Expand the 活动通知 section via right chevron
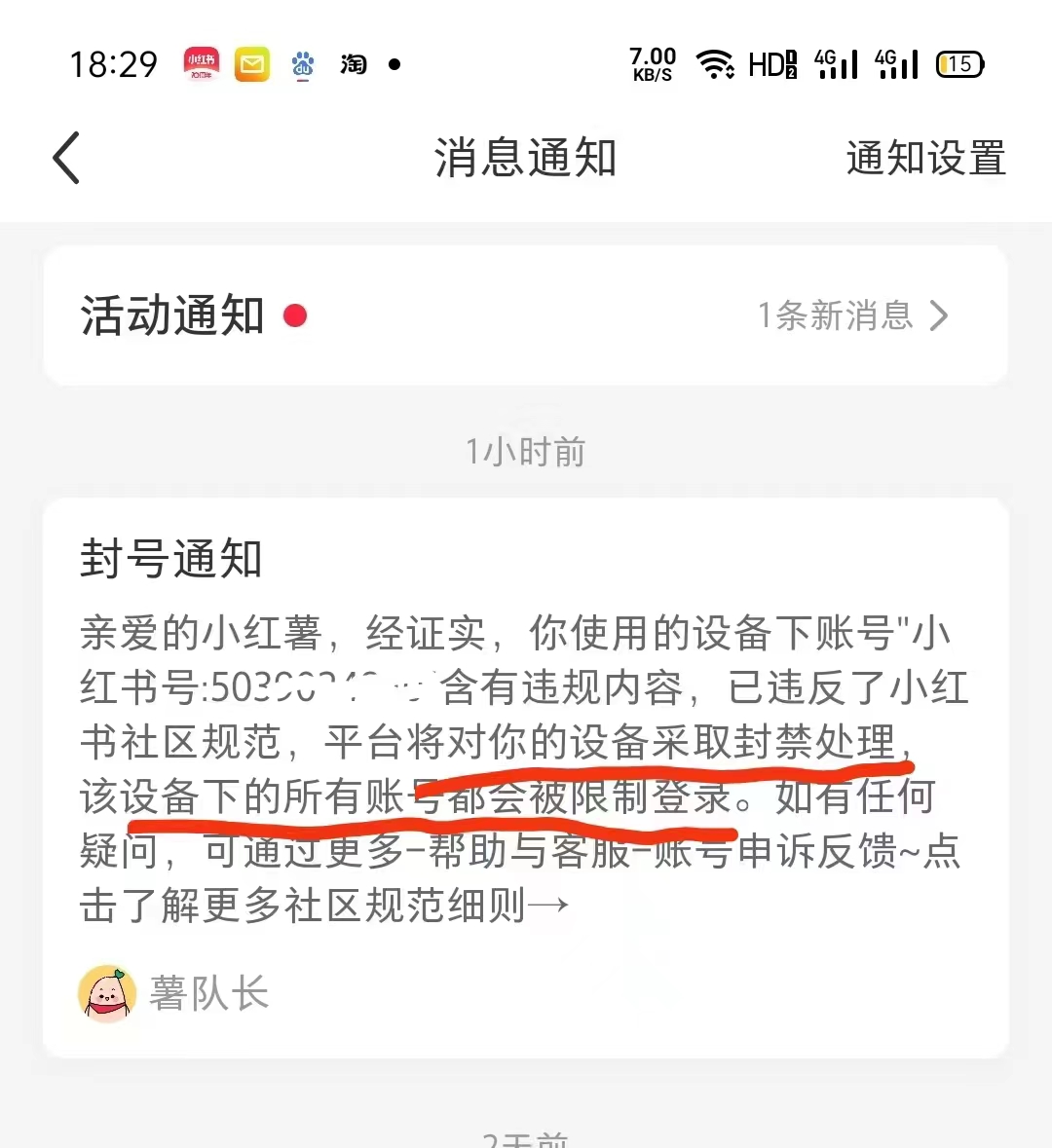The width and height of the screenshot is (1052, 1148). [x=940, y=315]
